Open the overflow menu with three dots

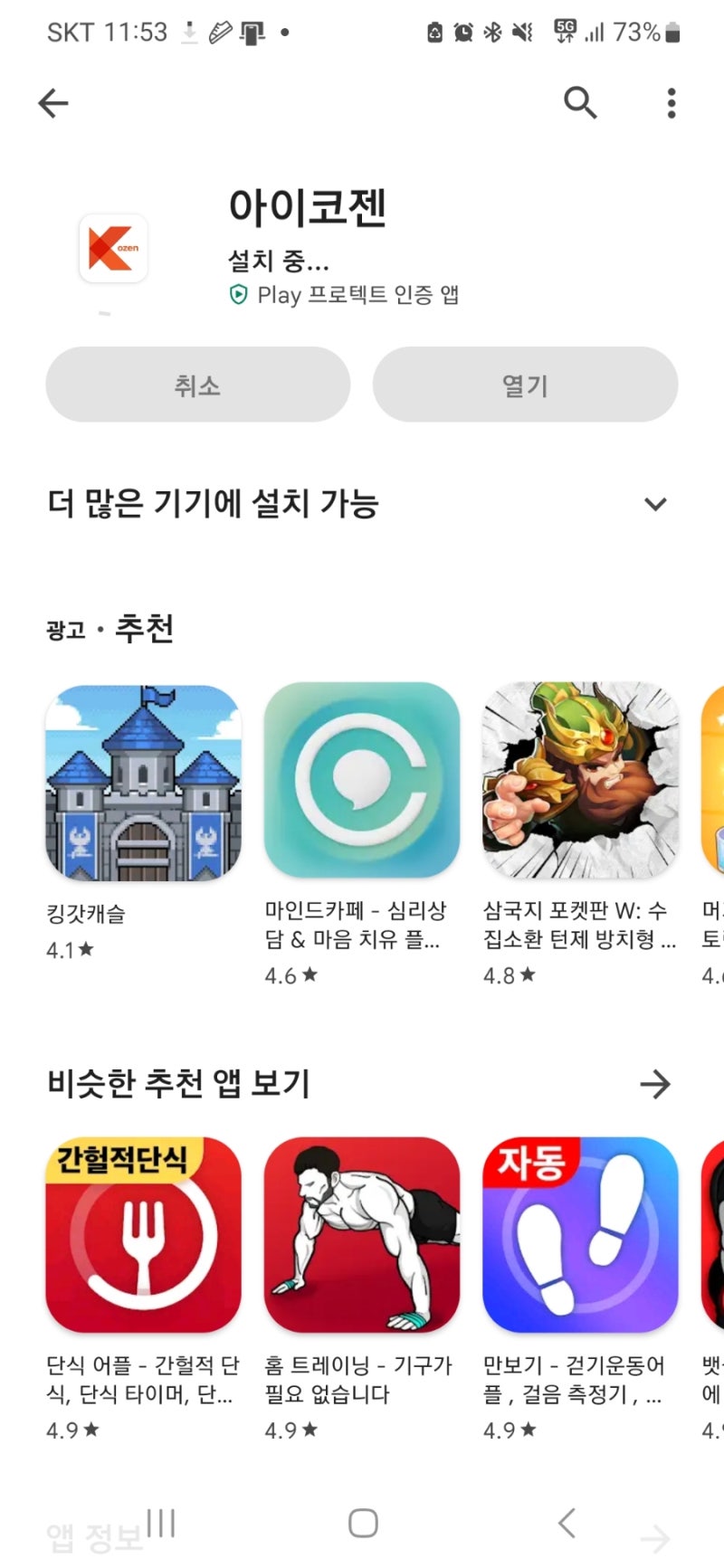(671, 103)
